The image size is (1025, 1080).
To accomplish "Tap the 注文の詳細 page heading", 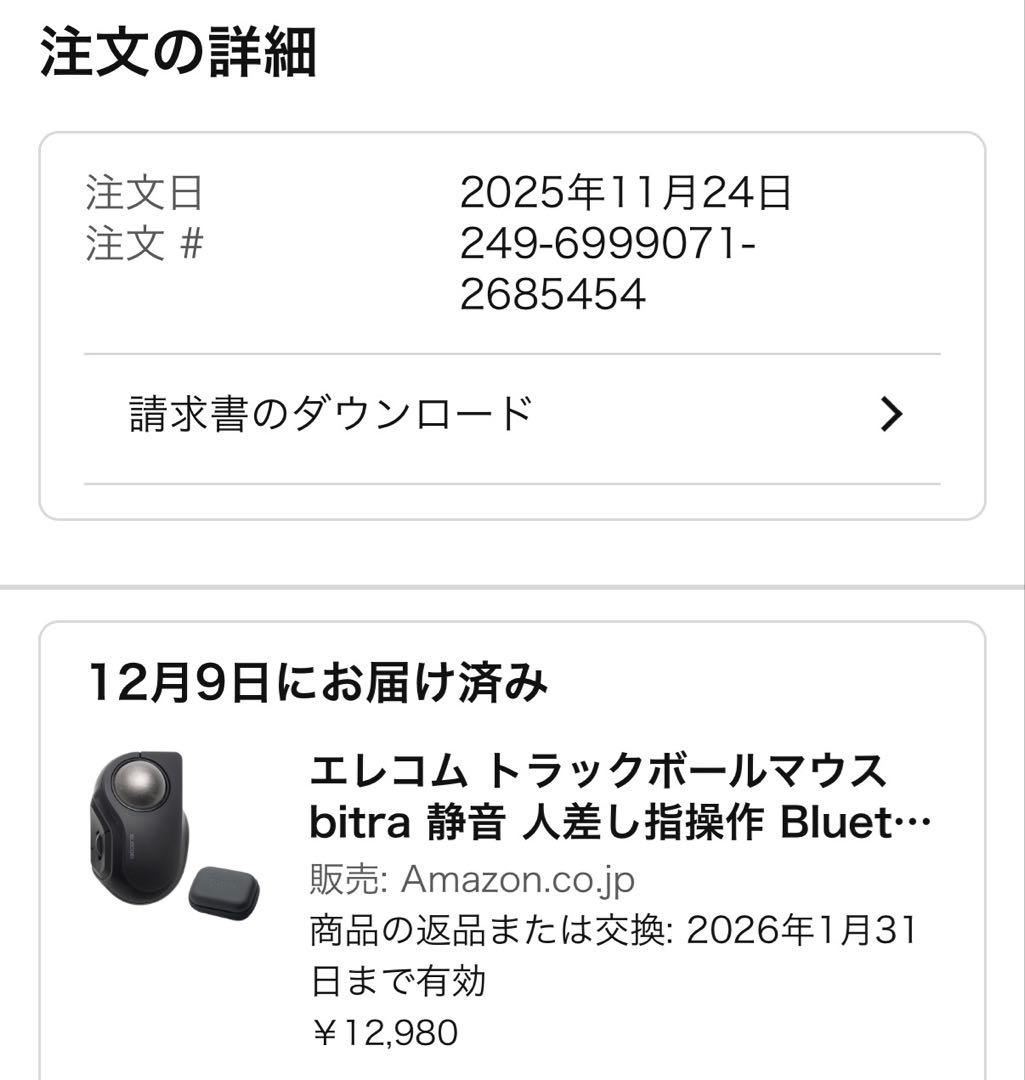I will (175, 48).
